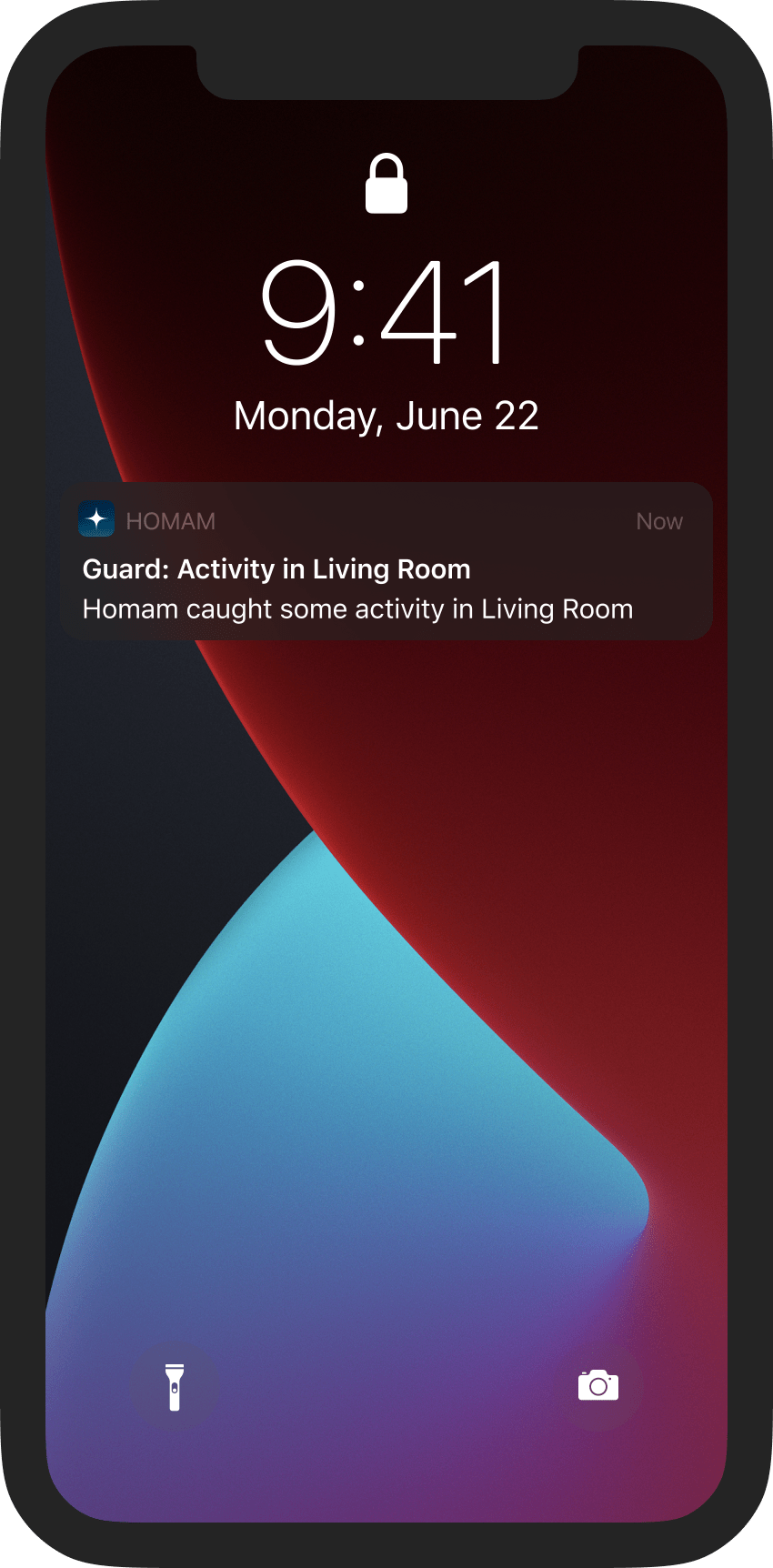
Task: Turn on the flashlight
Action: (175, 1386)
